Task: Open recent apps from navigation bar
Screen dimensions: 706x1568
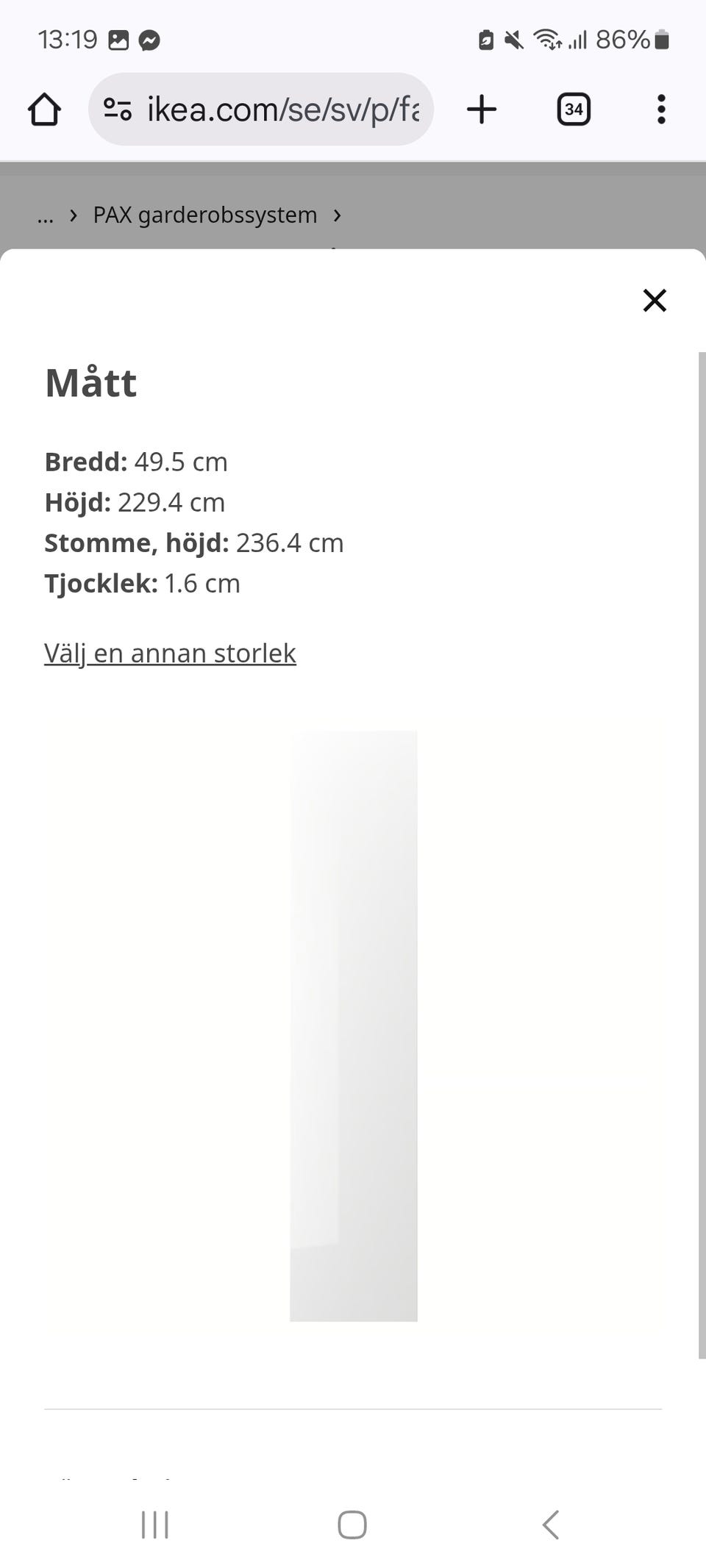Action: 155,1524
